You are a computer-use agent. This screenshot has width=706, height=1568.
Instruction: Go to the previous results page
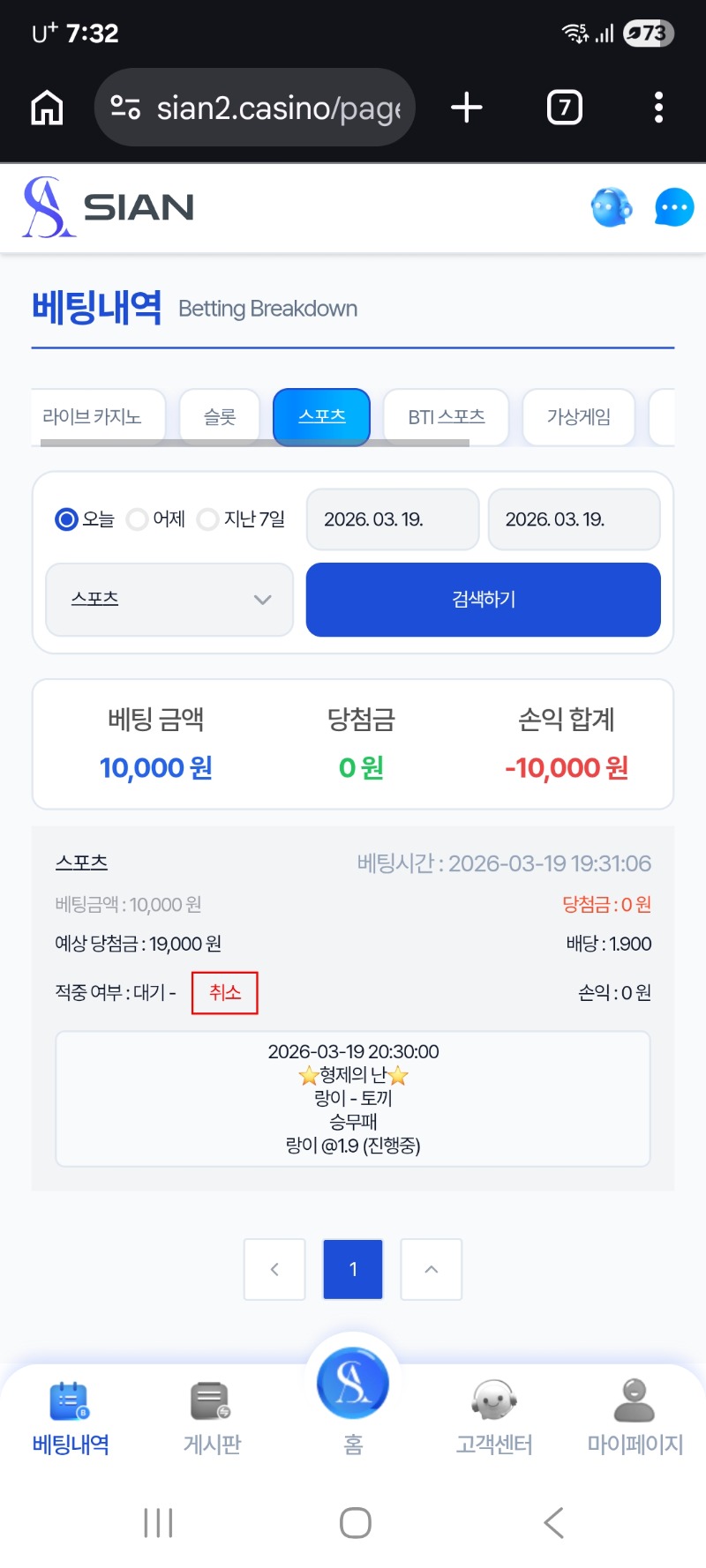tap(274, 1269)
